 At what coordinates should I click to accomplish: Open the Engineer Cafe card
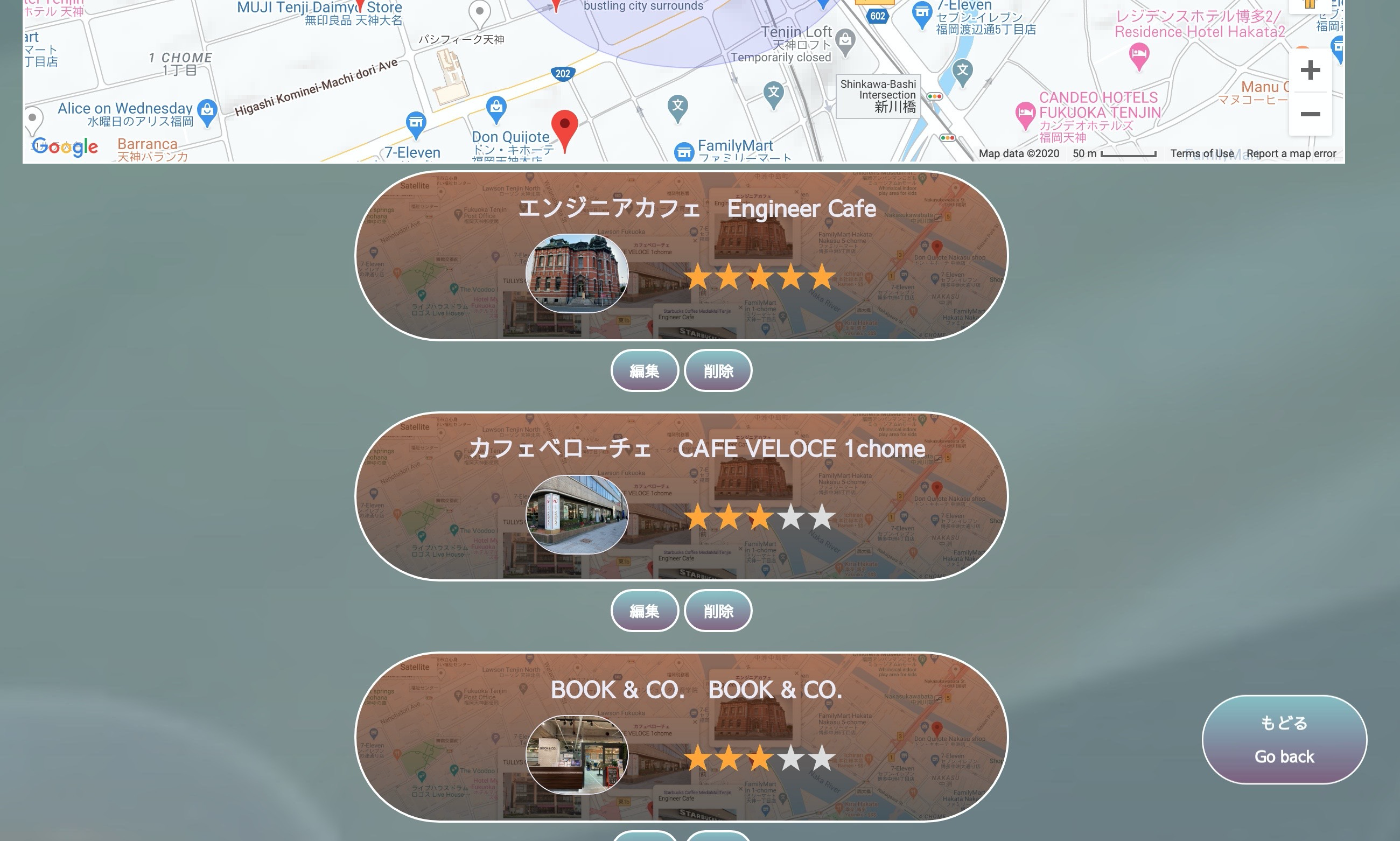[681, 256]
